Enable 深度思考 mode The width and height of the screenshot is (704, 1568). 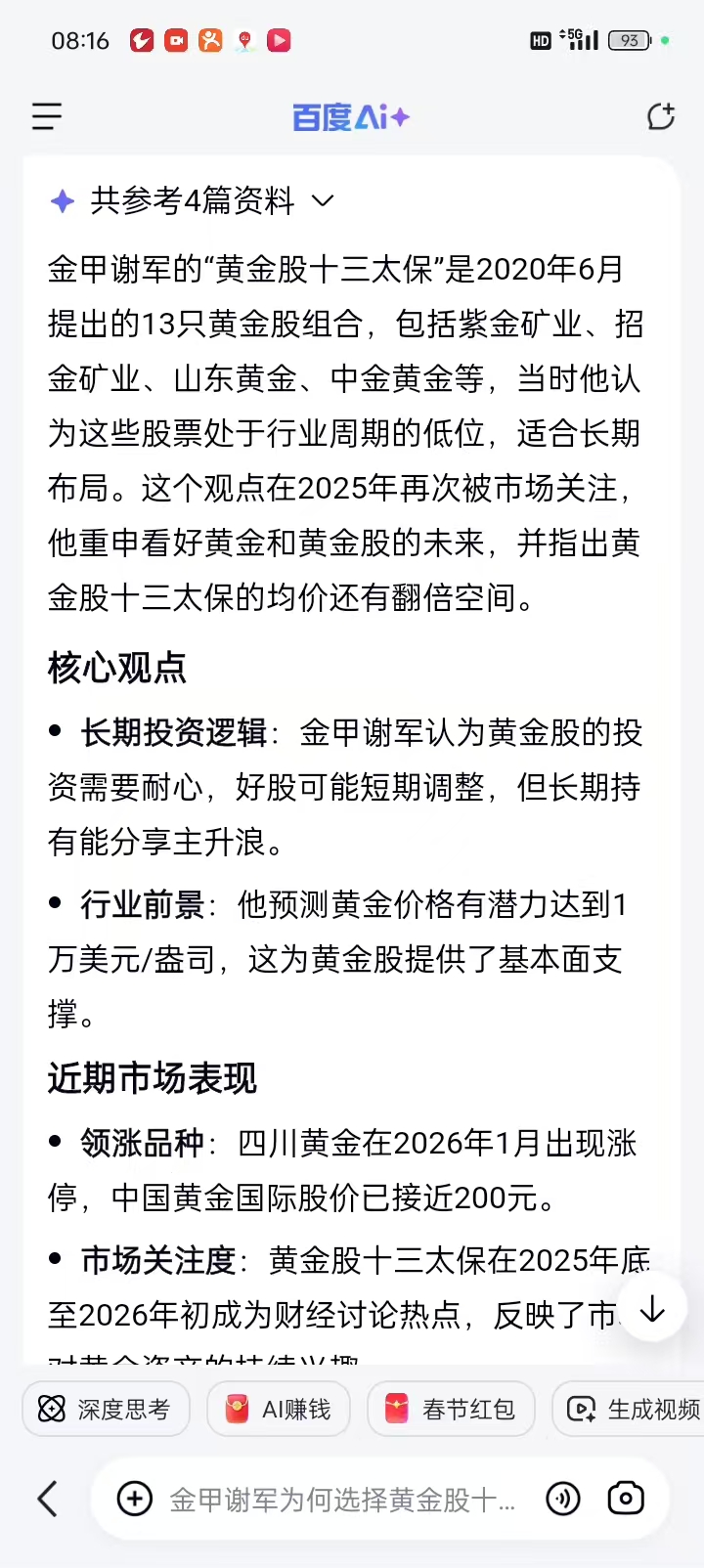coord(106,1409)
